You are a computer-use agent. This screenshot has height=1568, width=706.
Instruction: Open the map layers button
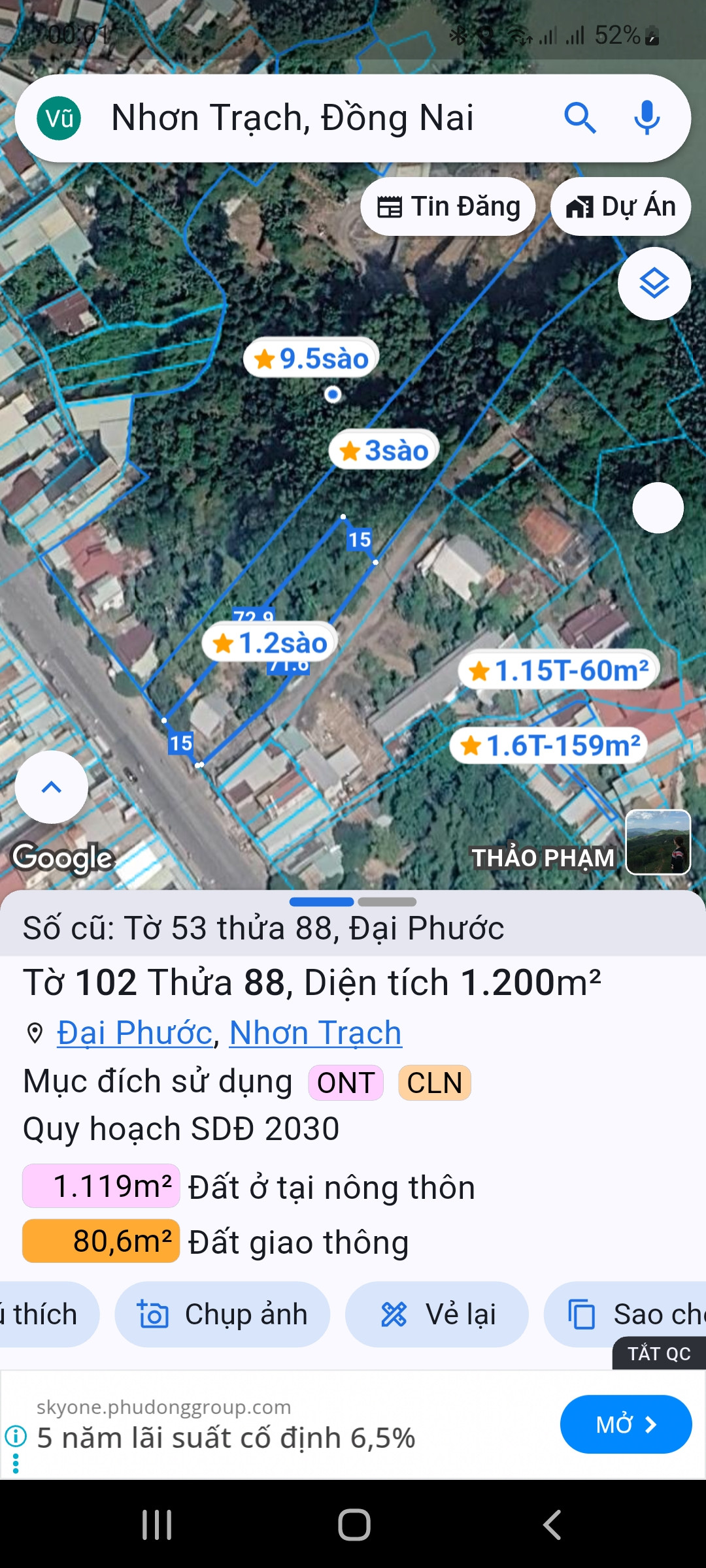tap(654, 284)
